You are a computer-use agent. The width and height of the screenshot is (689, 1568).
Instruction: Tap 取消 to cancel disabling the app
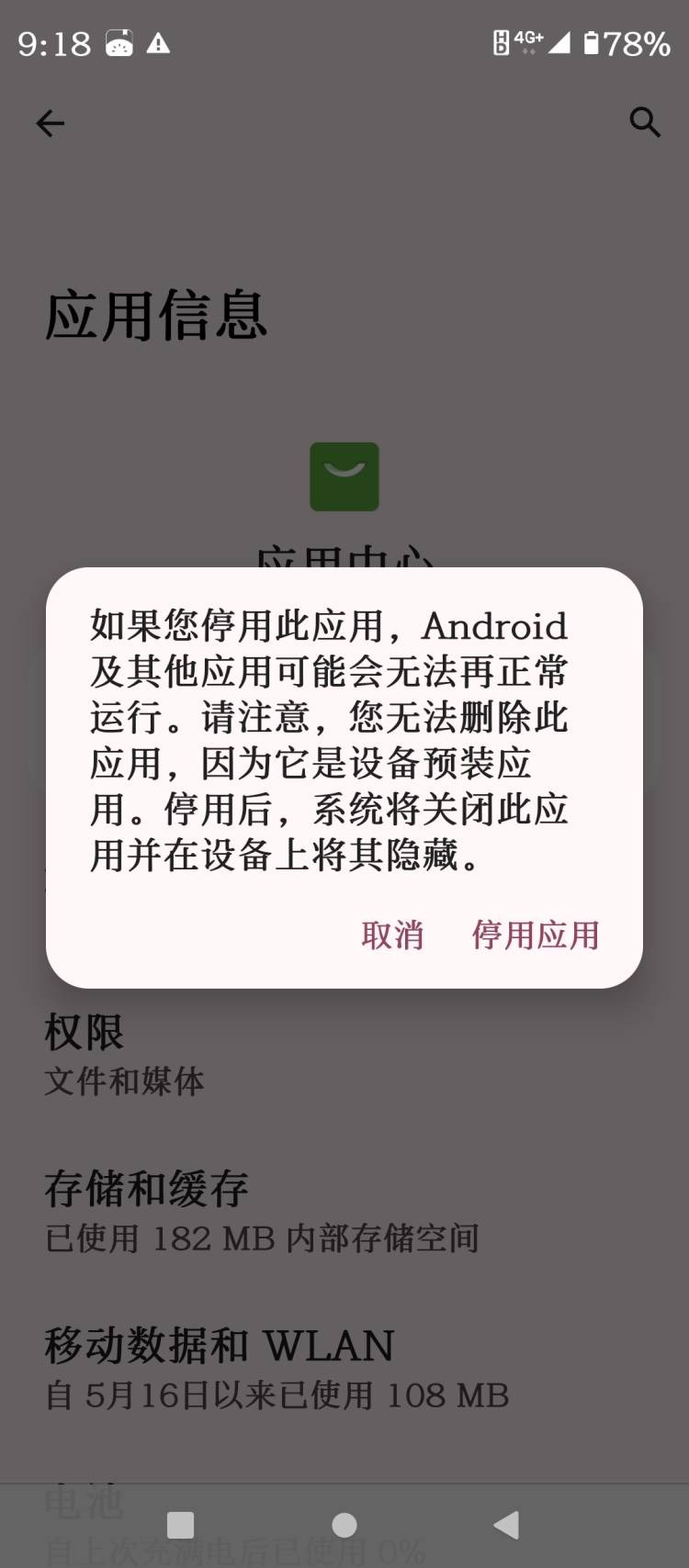[392, 935]
